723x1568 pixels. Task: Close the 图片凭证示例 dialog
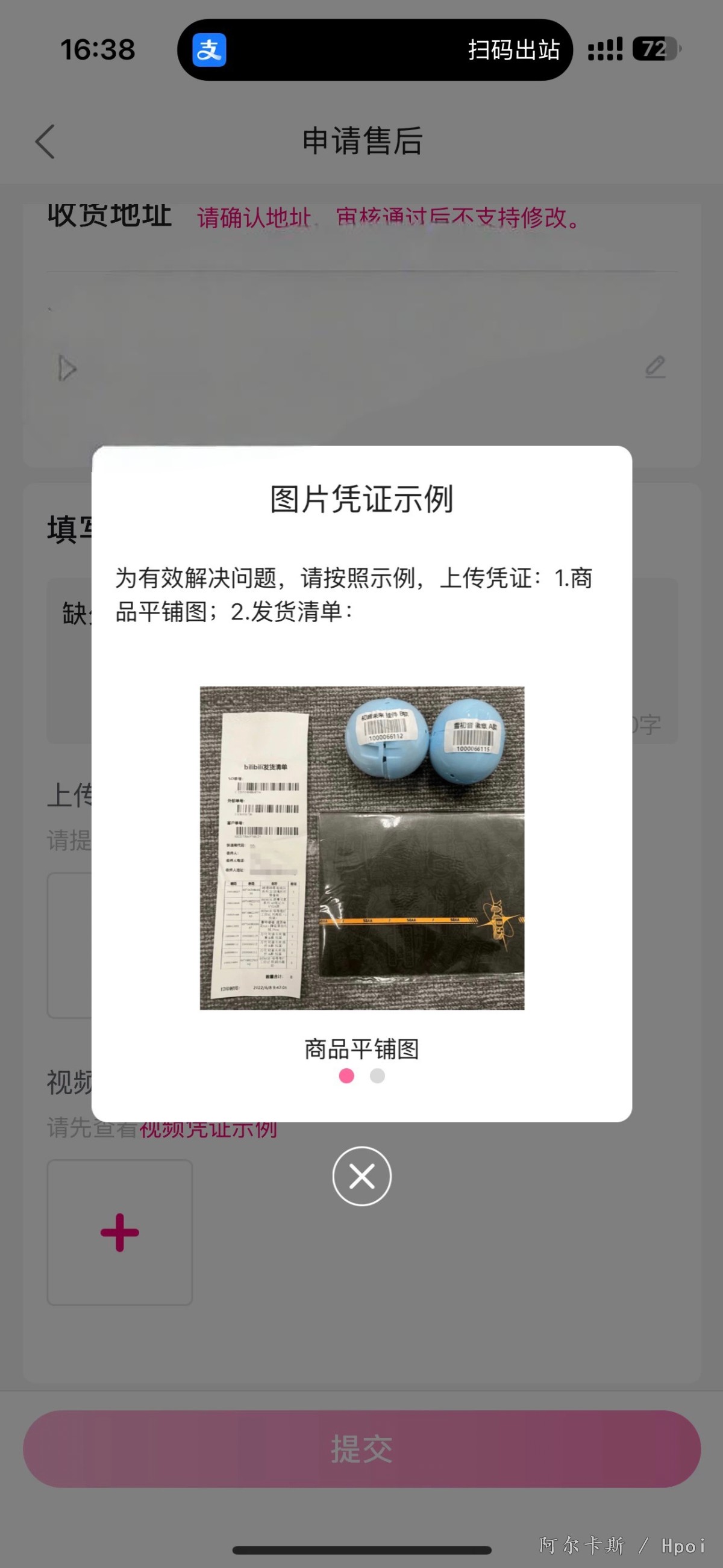pos(362,1176)
